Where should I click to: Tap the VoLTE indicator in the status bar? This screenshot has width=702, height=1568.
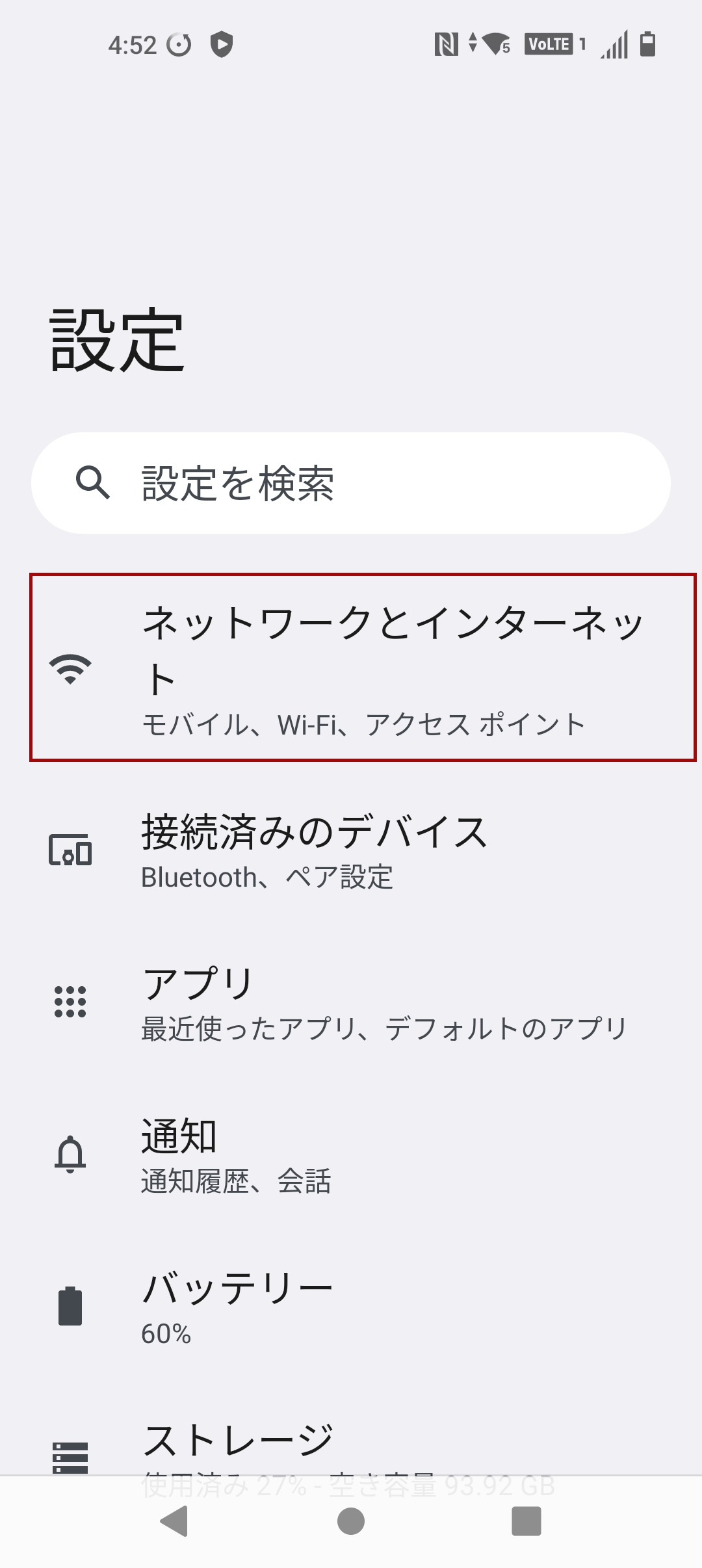(549, 43)
